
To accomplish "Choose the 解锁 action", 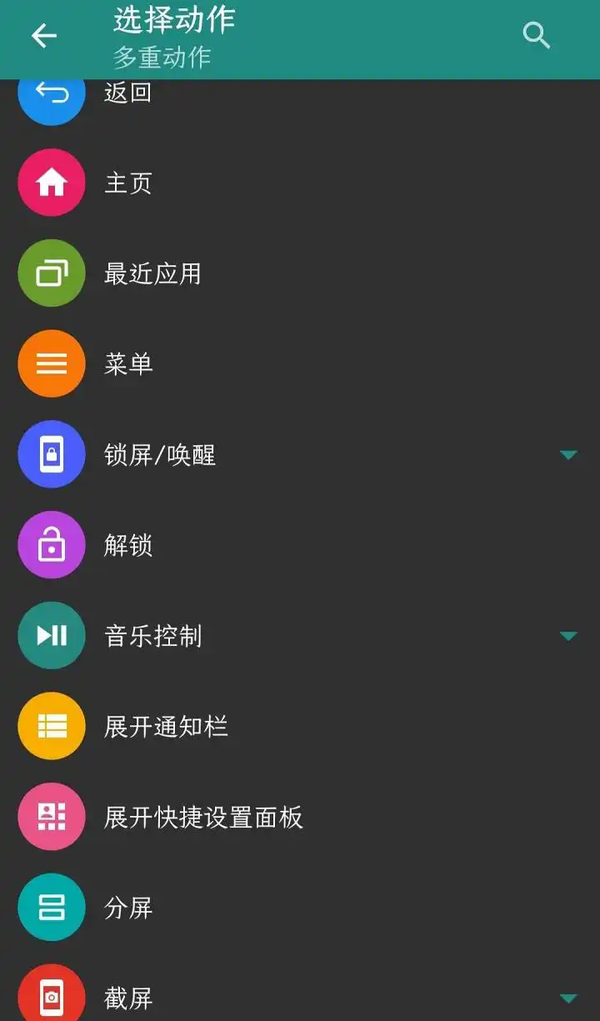I will 128,546.
